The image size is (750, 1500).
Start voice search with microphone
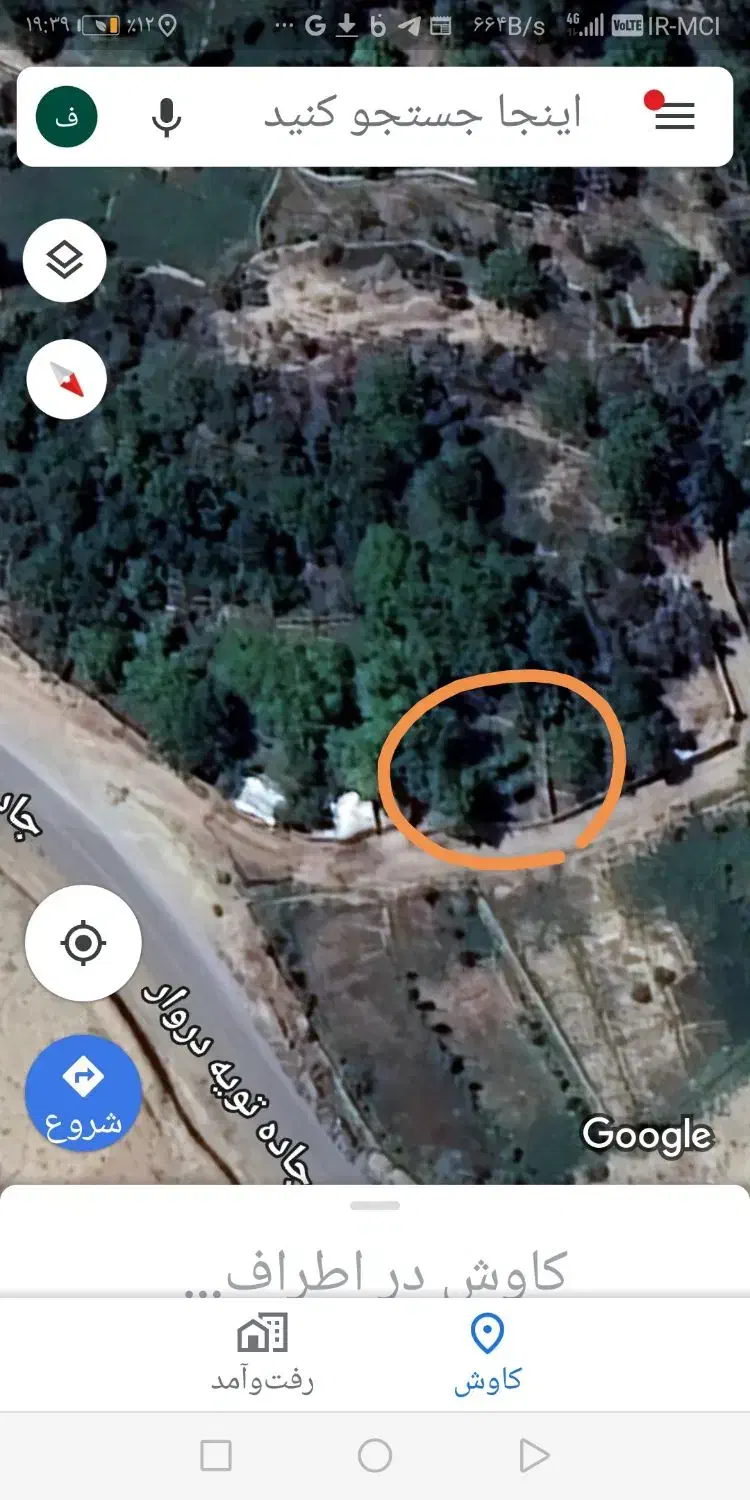[x=167, y=117]
